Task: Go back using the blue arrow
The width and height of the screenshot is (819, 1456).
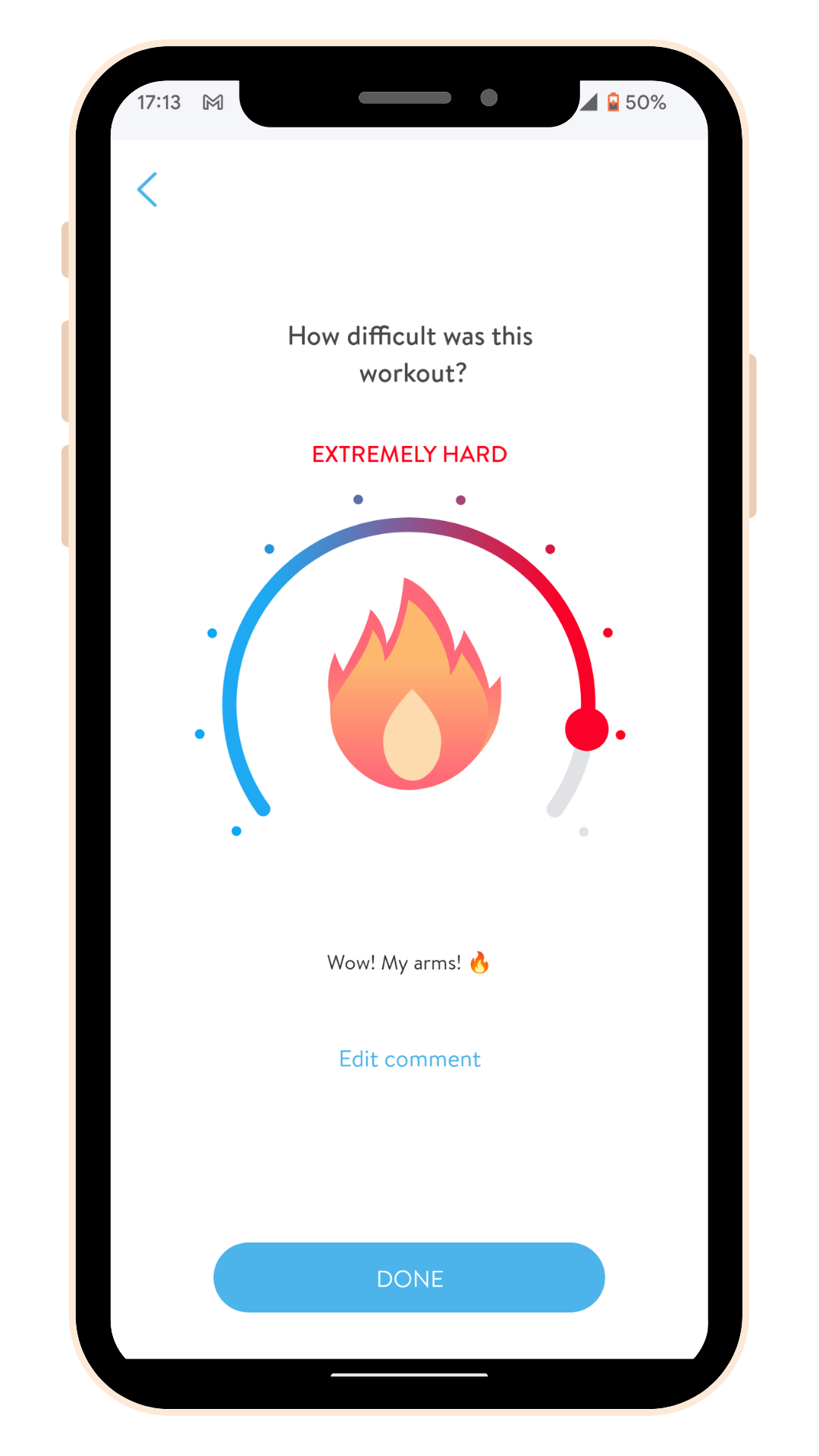Action: tap(147, 190)
